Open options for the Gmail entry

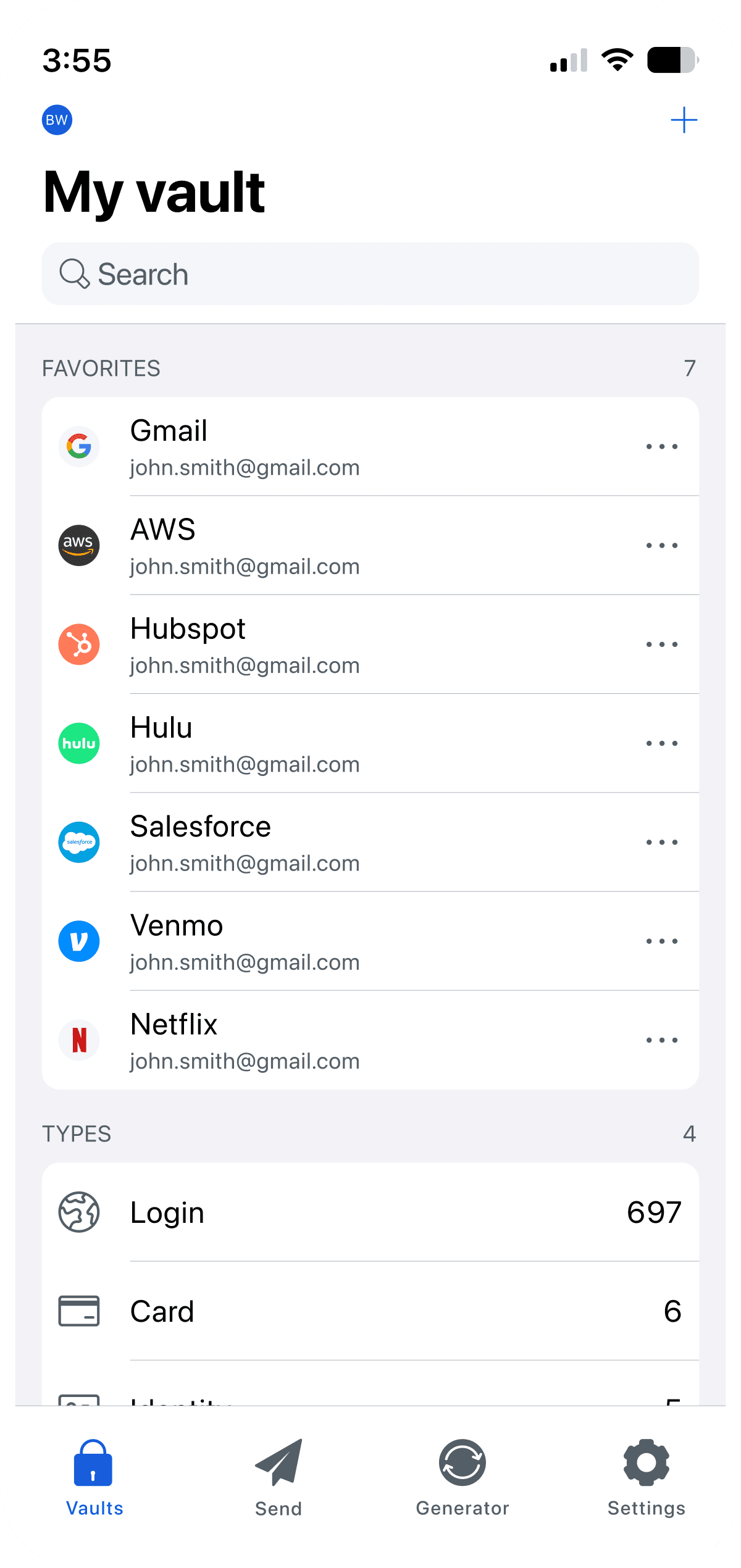(x=661, y=446)
